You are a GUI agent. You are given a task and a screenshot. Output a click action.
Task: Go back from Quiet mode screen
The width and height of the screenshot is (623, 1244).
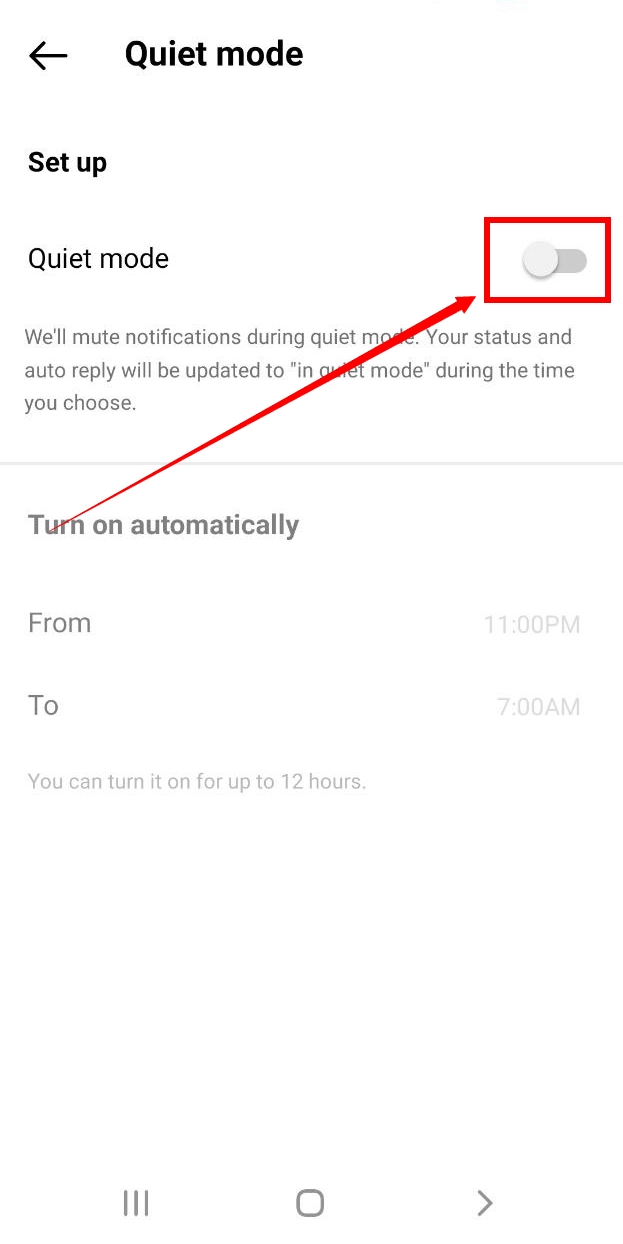tap(48, 55)
